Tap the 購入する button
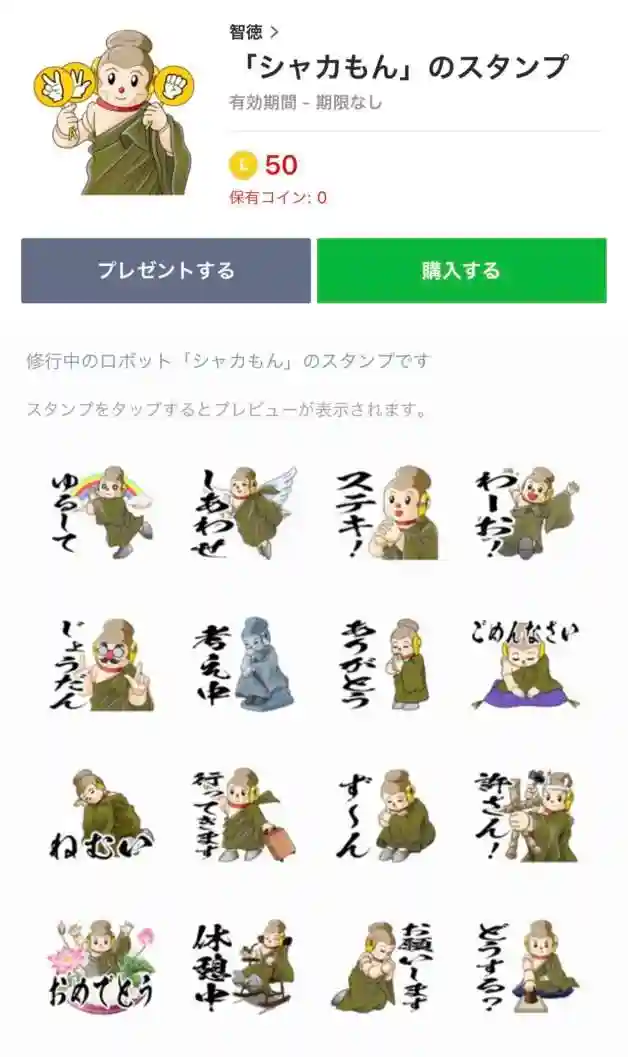 [461, 270]
